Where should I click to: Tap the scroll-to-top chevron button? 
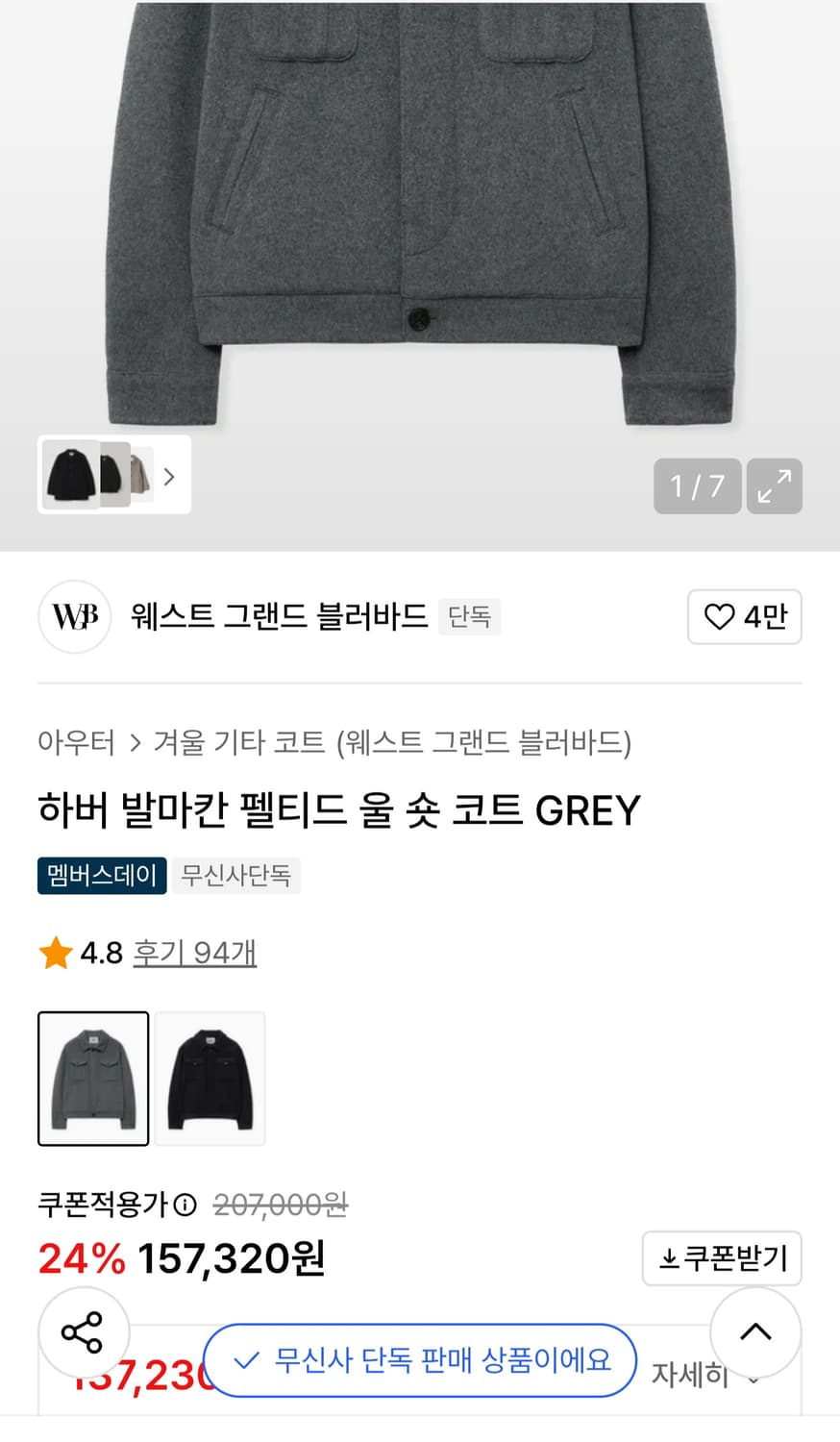pyautogui.click(x=755, y=1332)
